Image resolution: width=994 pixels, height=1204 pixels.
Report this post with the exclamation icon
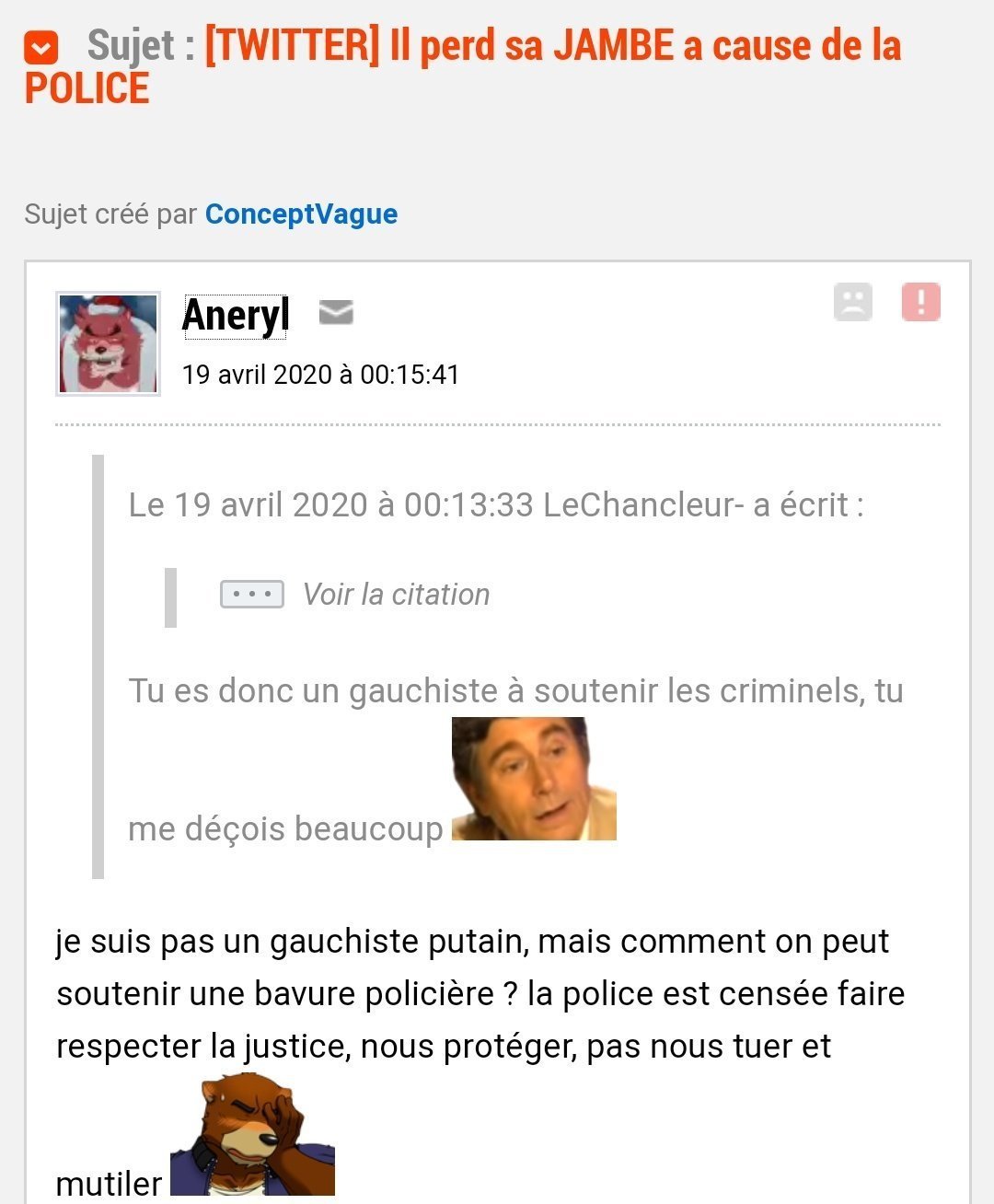click(920, 302)
